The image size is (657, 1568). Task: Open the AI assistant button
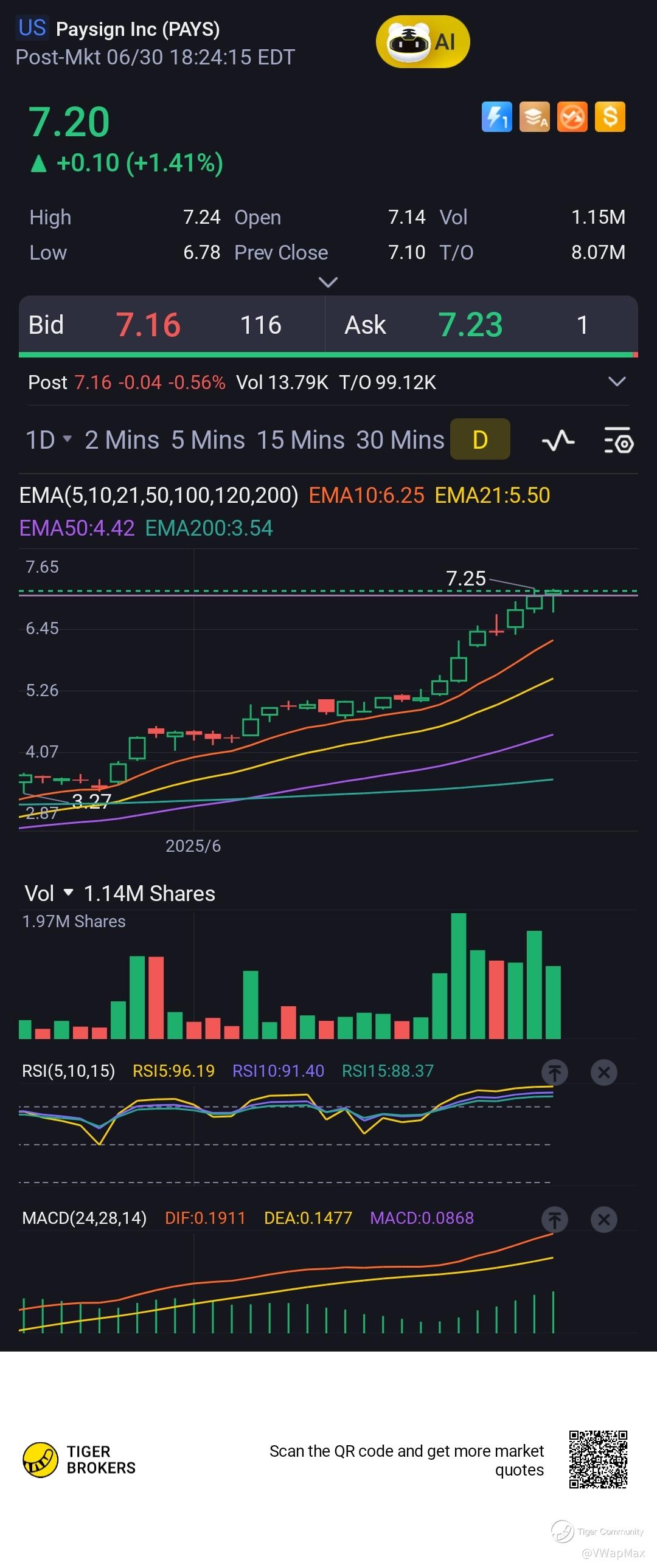click(423, 42)
